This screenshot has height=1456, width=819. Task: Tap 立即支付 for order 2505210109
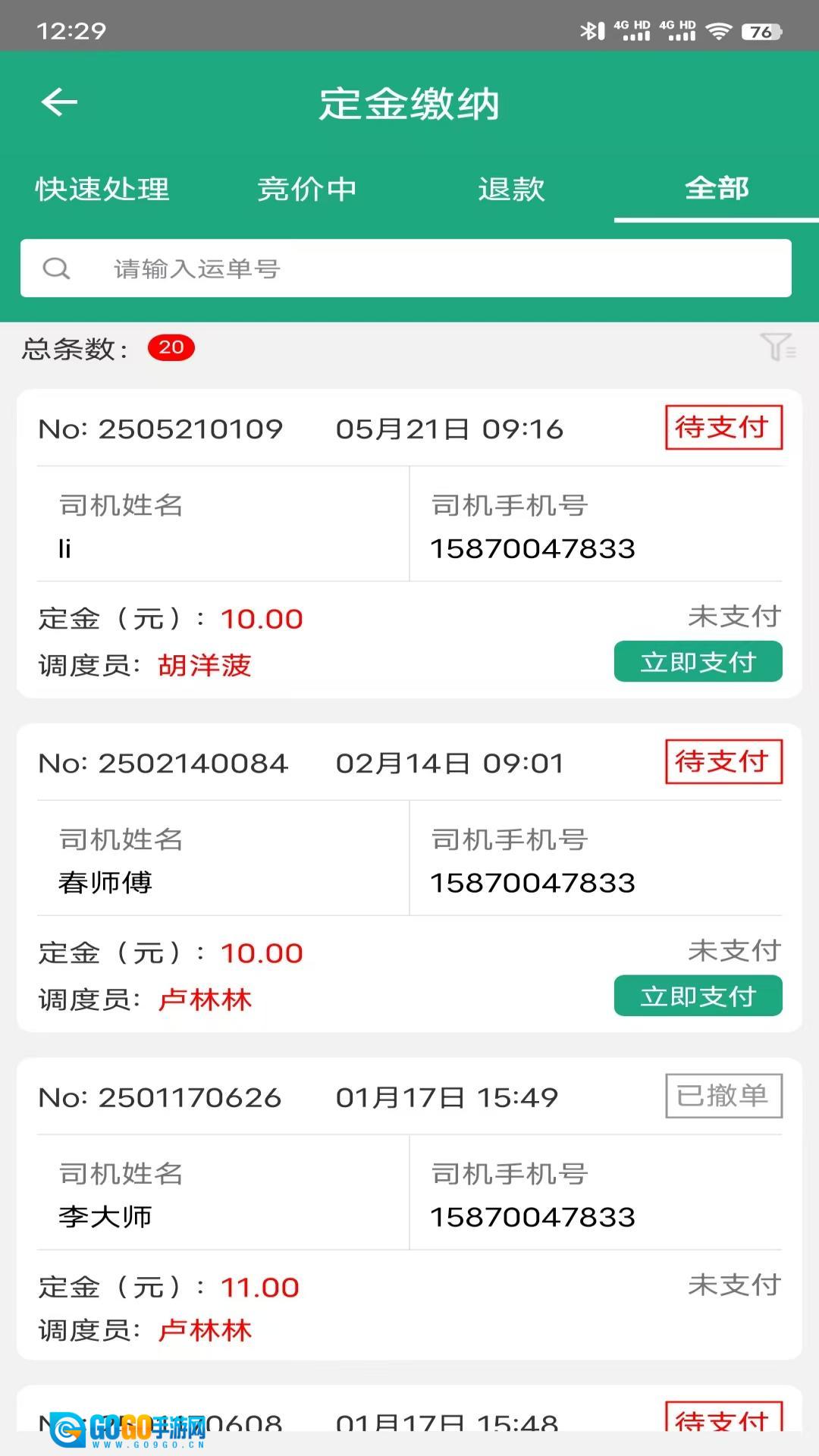(x=698, y=662)
